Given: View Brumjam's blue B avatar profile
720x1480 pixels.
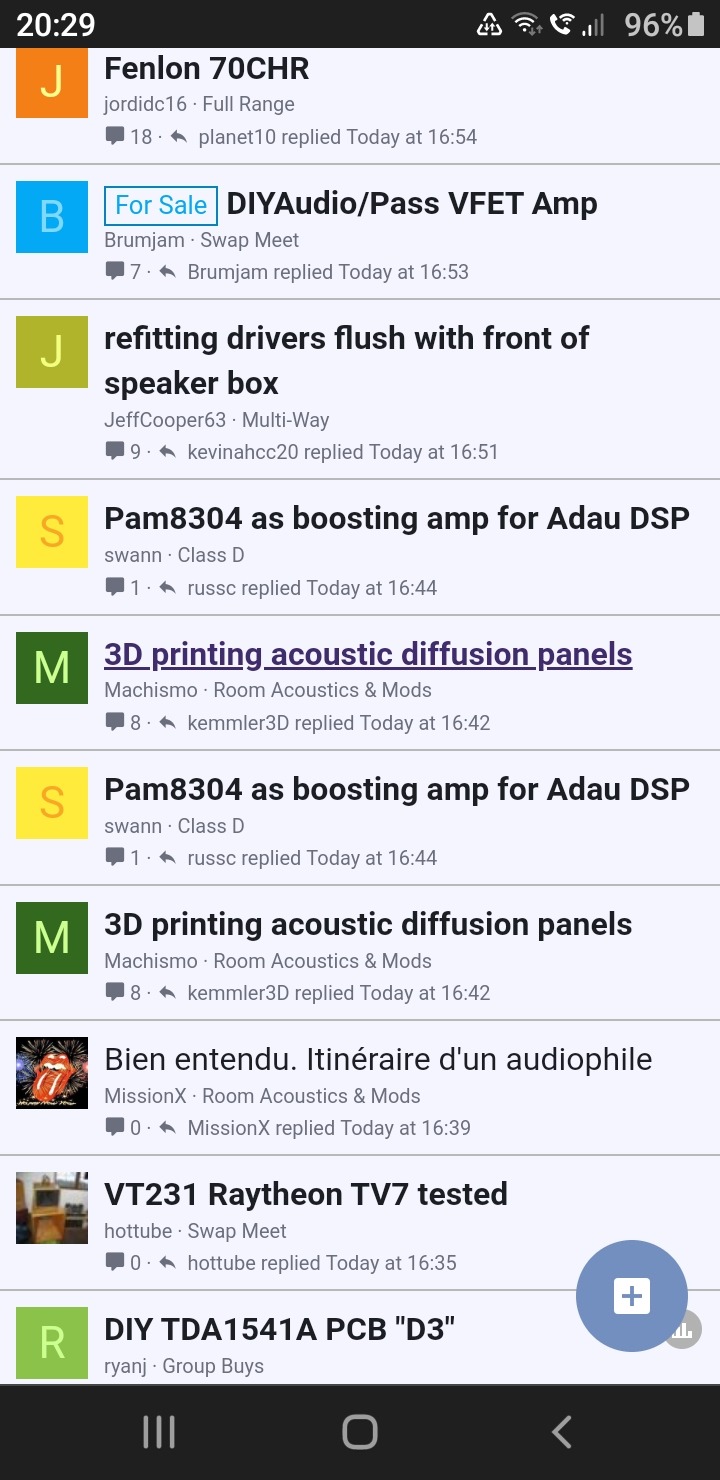Looking at the screenshot, I should 52,217.
